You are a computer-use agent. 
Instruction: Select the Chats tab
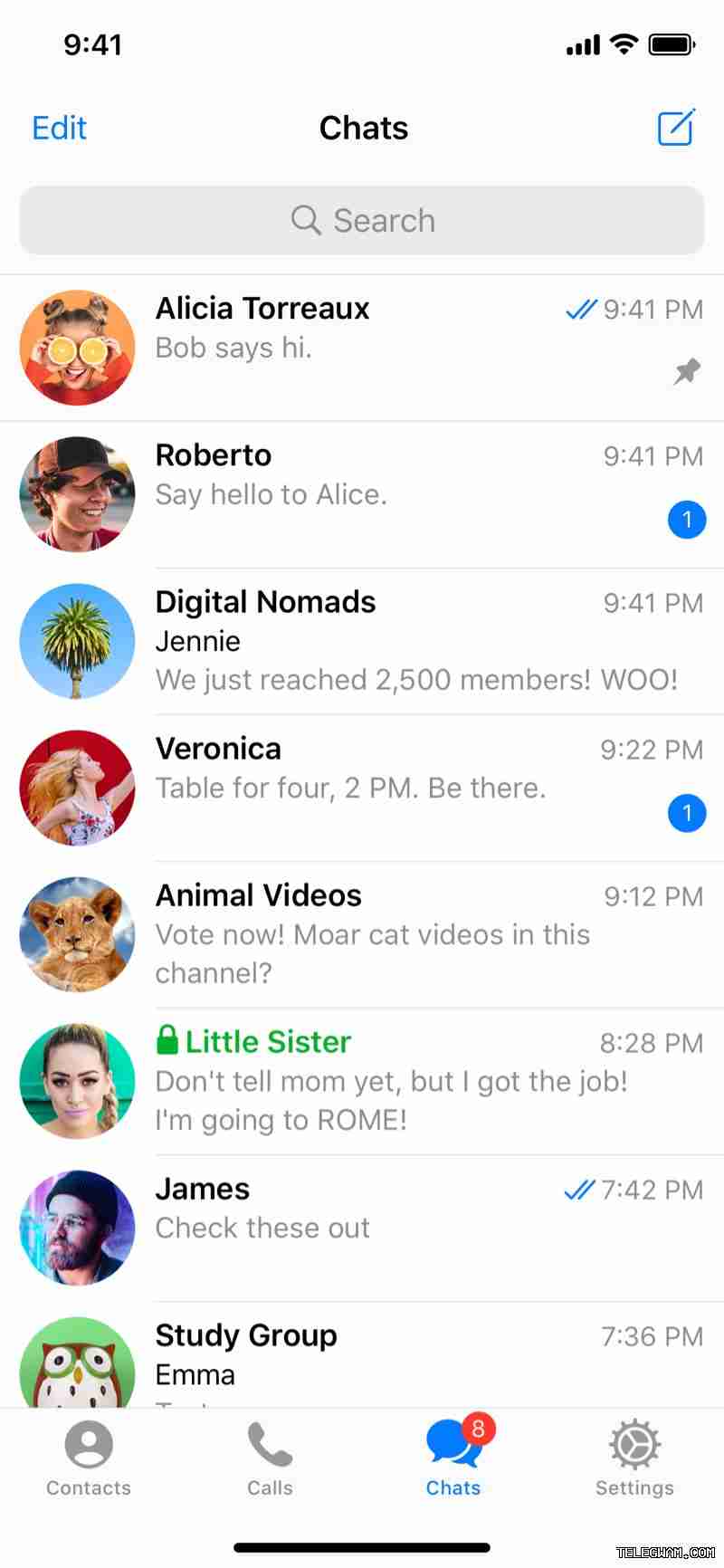click(x=453, y=1458)
